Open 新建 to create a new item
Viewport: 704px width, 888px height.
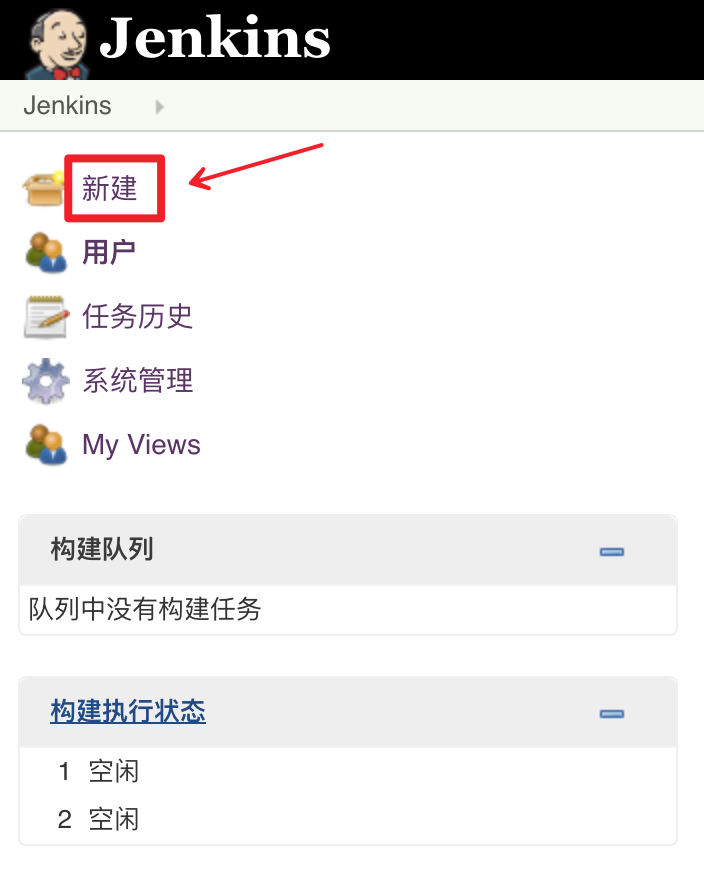110,188
